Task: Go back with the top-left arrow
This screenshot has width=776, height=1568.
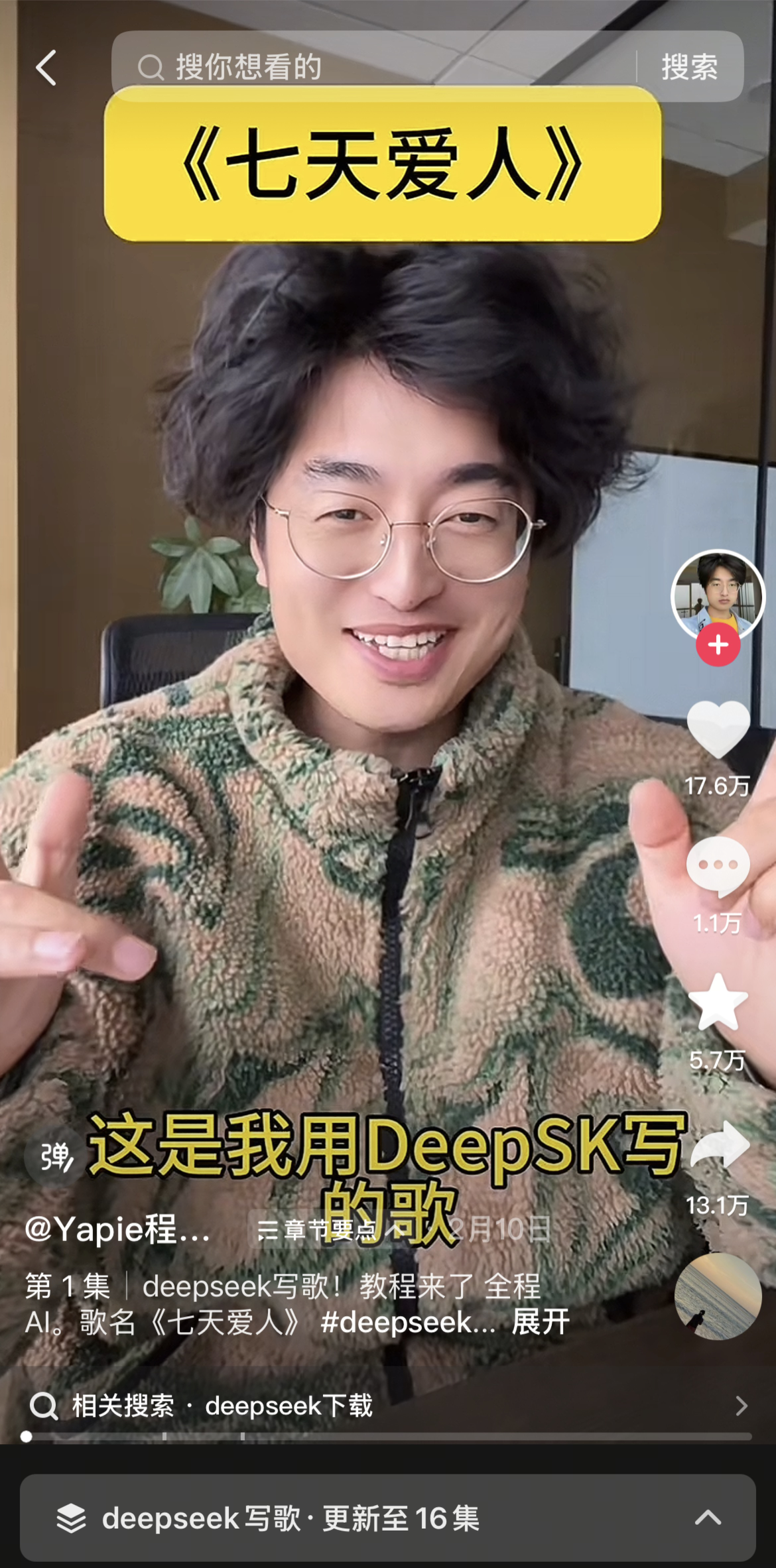Action: 46,68
